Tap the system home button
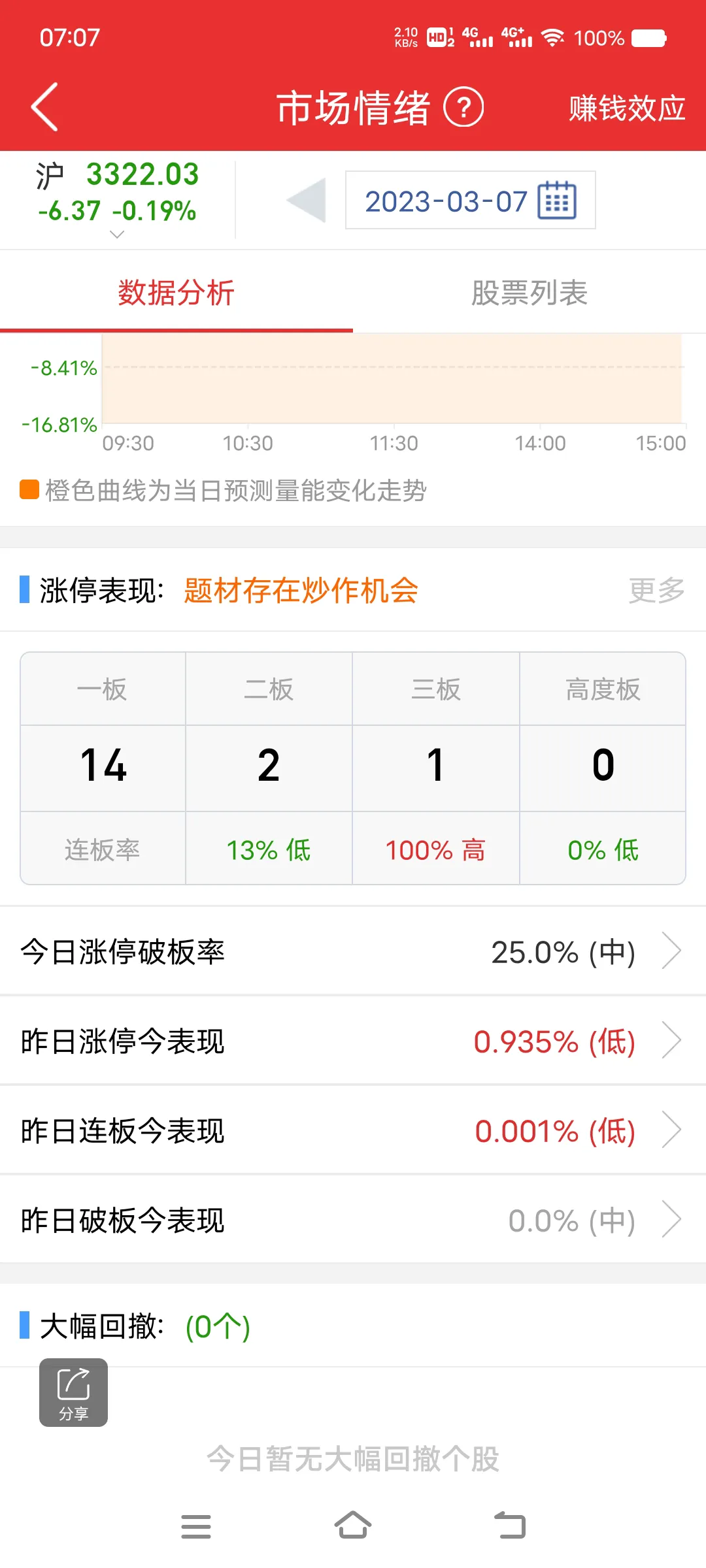This screenshot has height=1568, width=706. tap(353, 1526)
